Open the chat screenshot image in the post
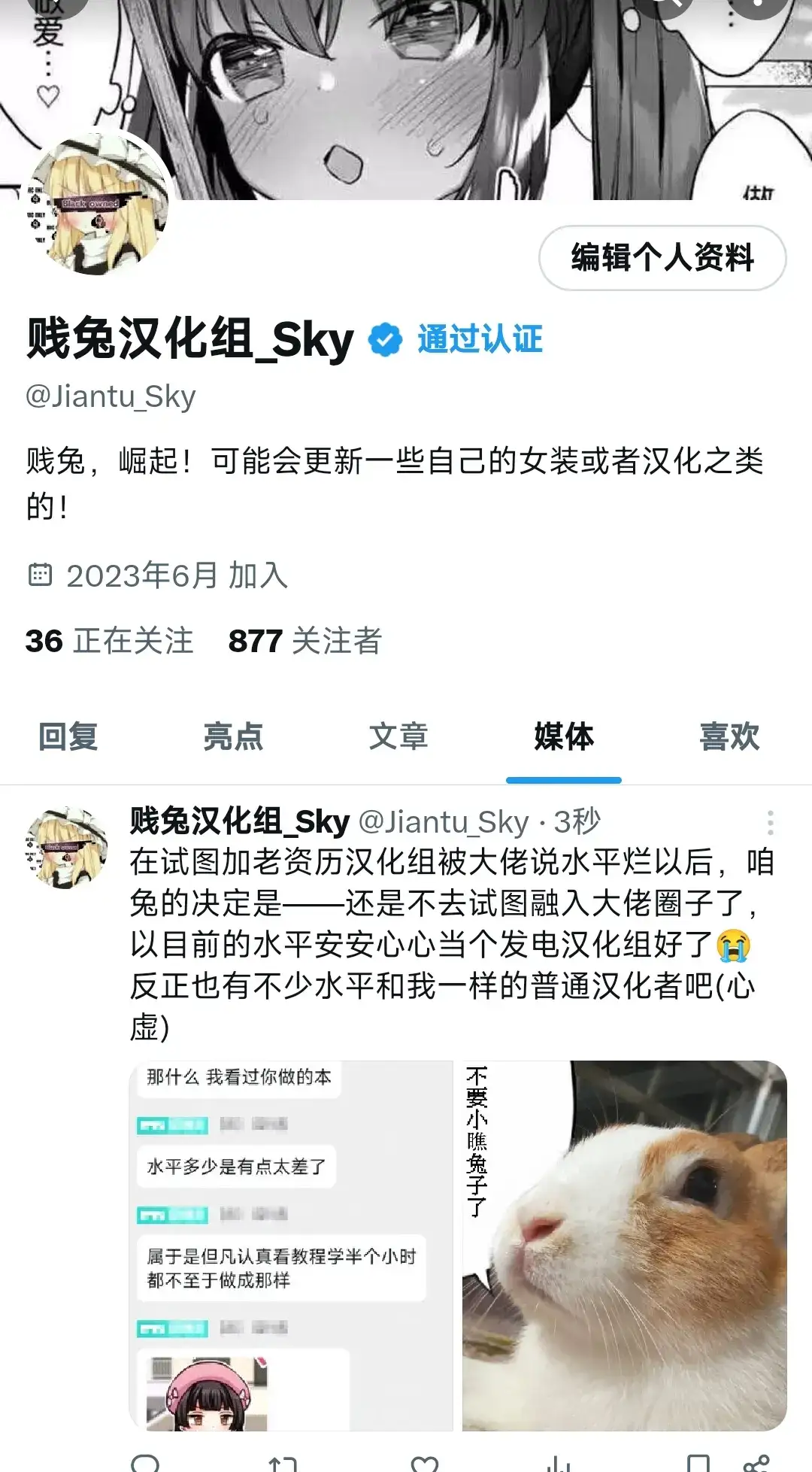Screen dimensions: 812x1472 coord(291,1245)
